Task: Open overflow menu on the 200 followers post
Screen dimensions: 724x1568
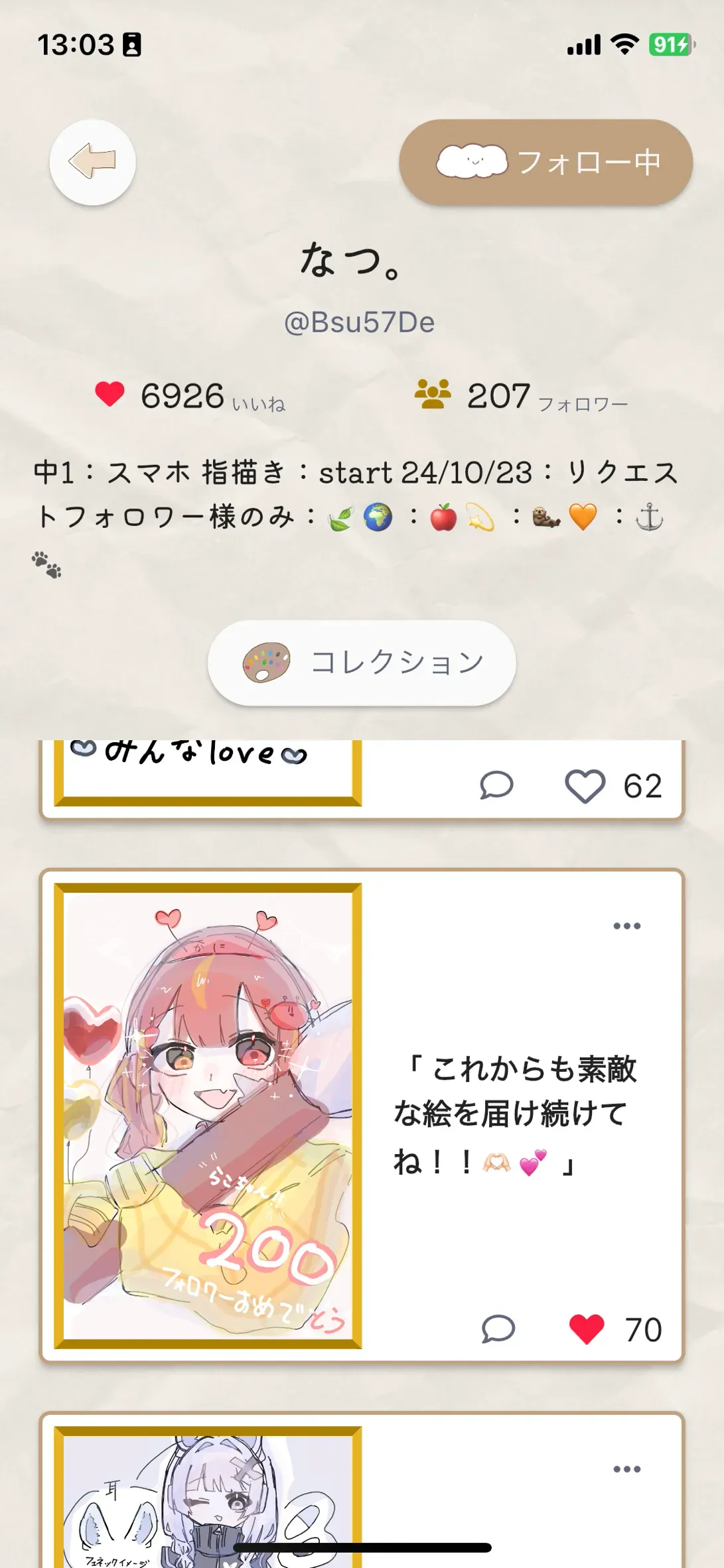Action: [626, 926]
